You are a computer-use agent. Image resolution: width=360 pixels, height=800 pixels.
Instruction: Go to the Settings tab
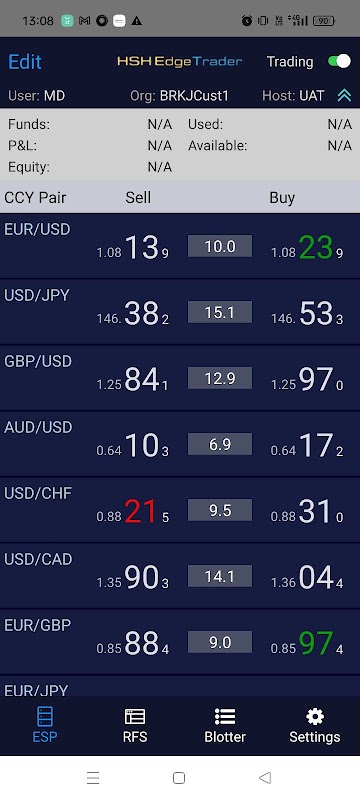[315, 726]
